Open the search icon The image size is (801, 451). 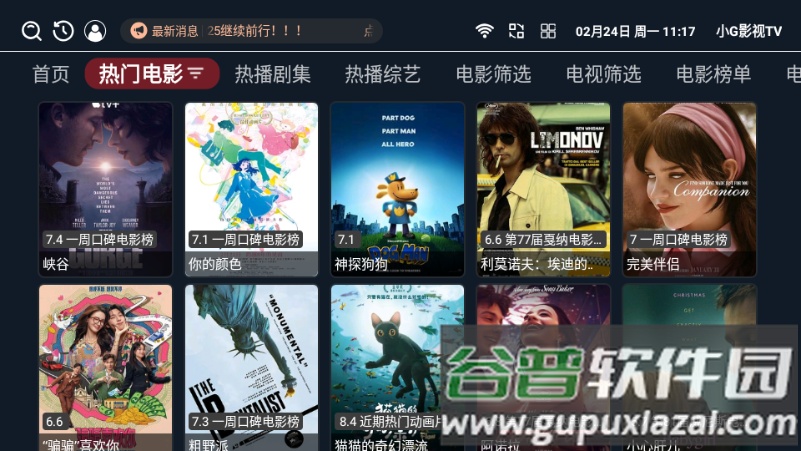(x=31, y=31)
